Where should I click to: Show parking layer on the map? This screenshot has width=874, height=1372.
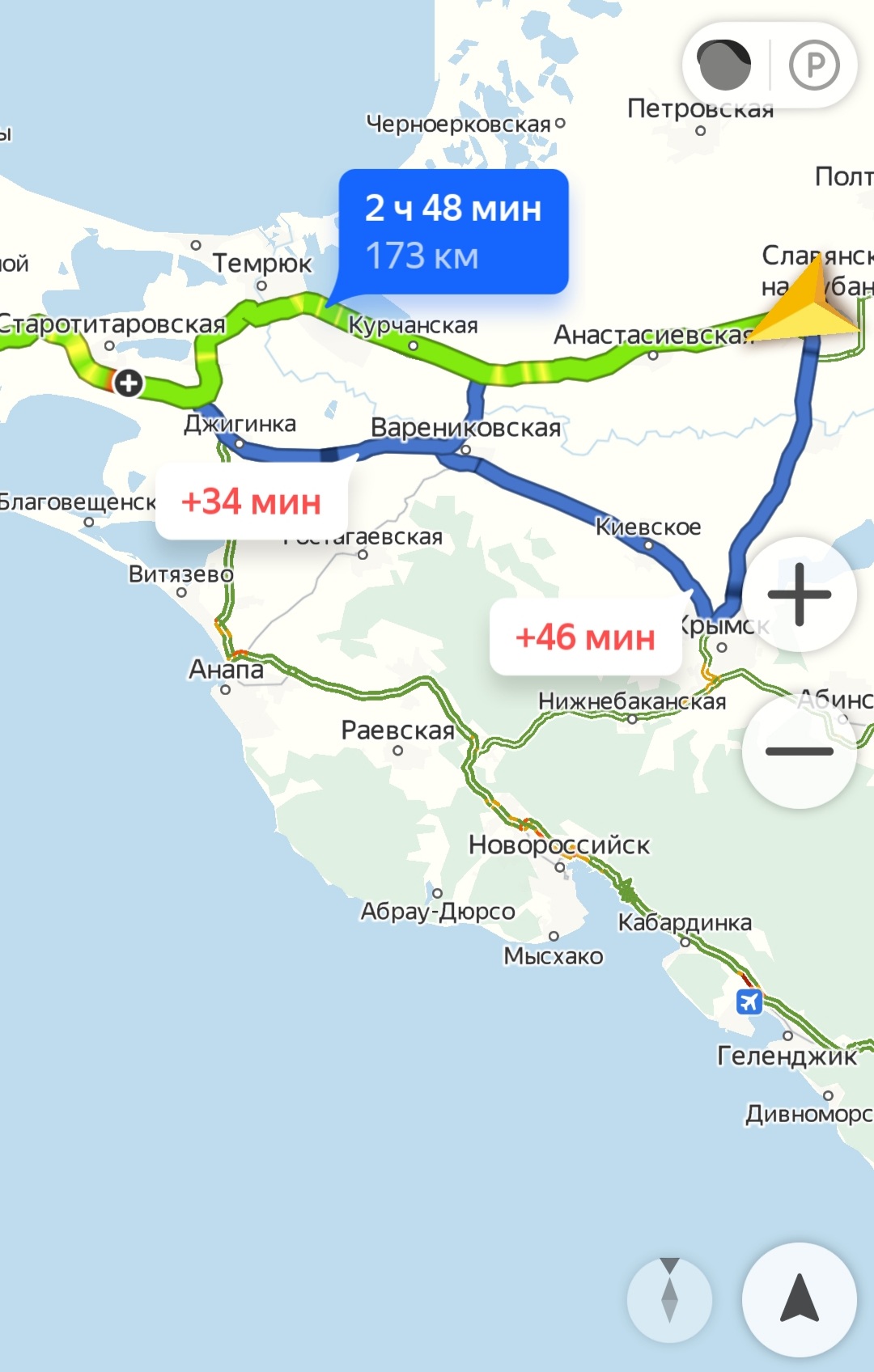[x=813, y=65]
